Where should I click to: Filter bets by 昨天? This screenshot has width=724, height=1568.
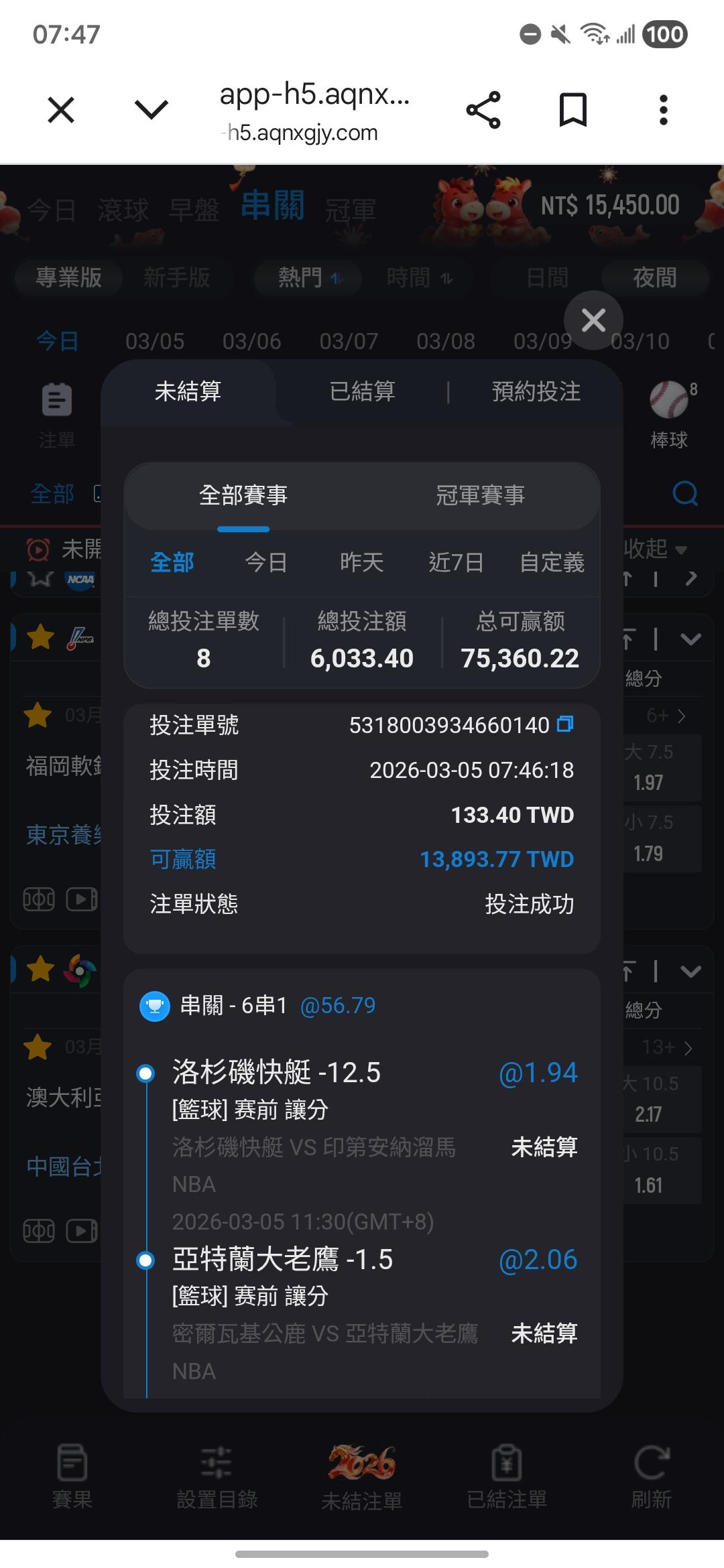point(361,562)
